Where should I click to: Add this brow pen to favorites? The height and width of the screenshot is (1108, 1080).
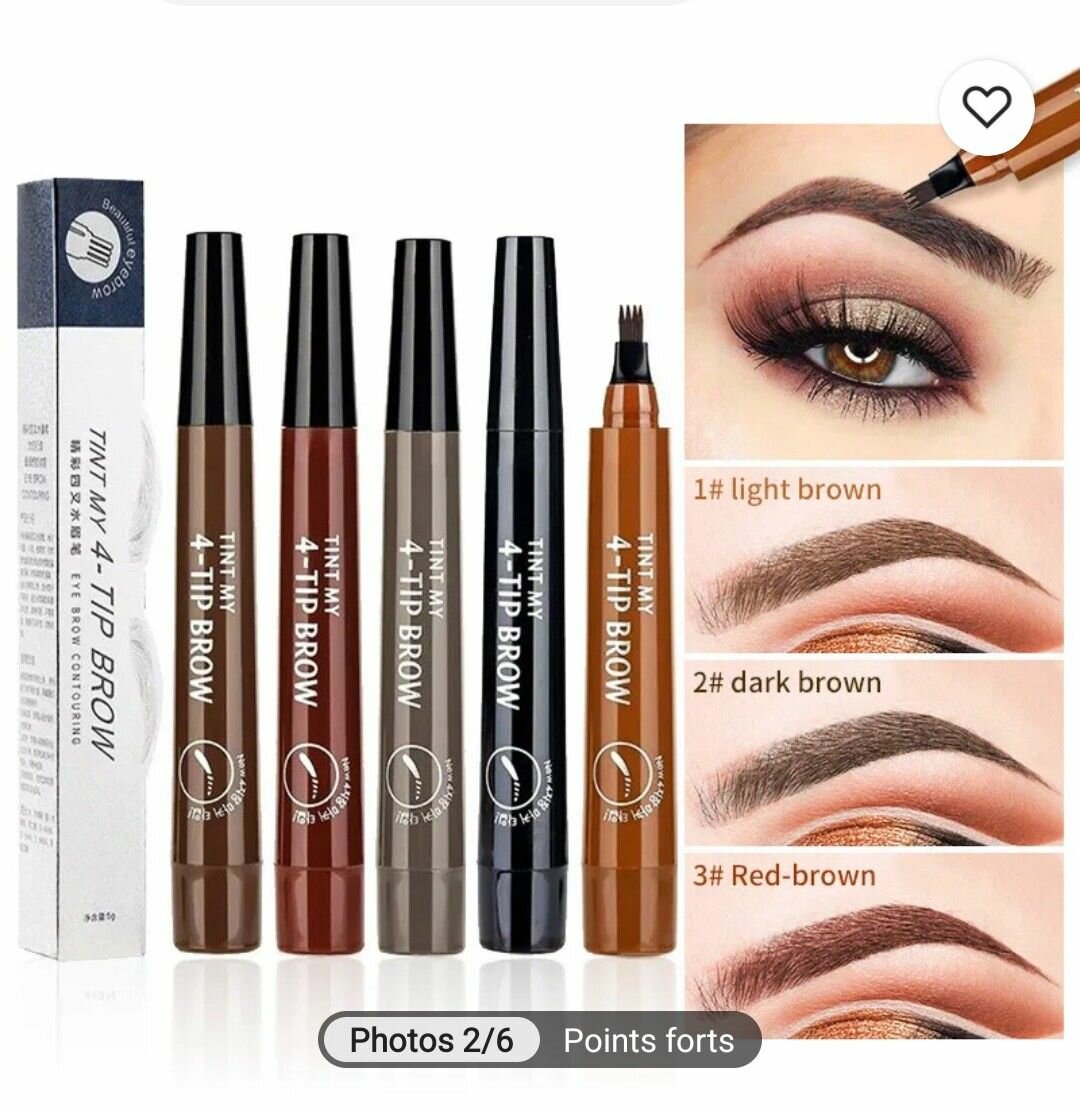[x=986, y=107]
